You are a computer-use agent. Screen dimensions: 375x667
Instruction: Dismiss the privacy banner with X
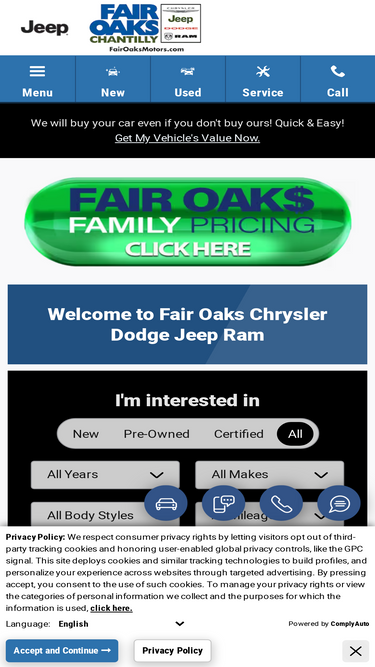(x=355, y=651)
